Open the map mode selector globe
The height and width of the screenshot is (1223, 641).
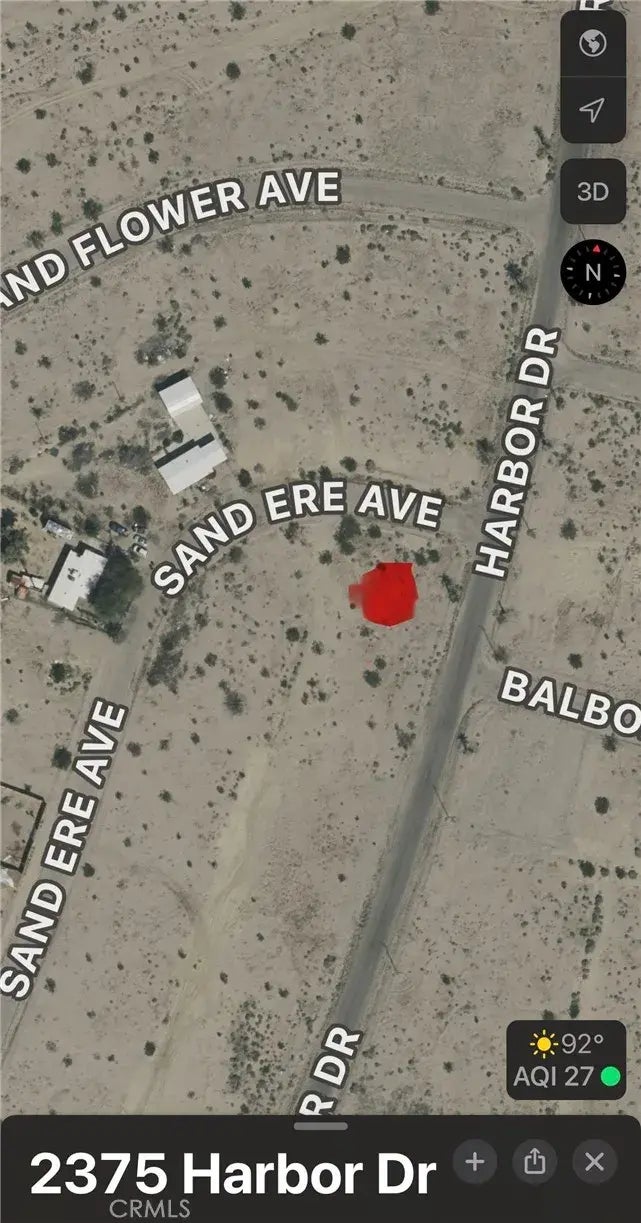(593, 45)
